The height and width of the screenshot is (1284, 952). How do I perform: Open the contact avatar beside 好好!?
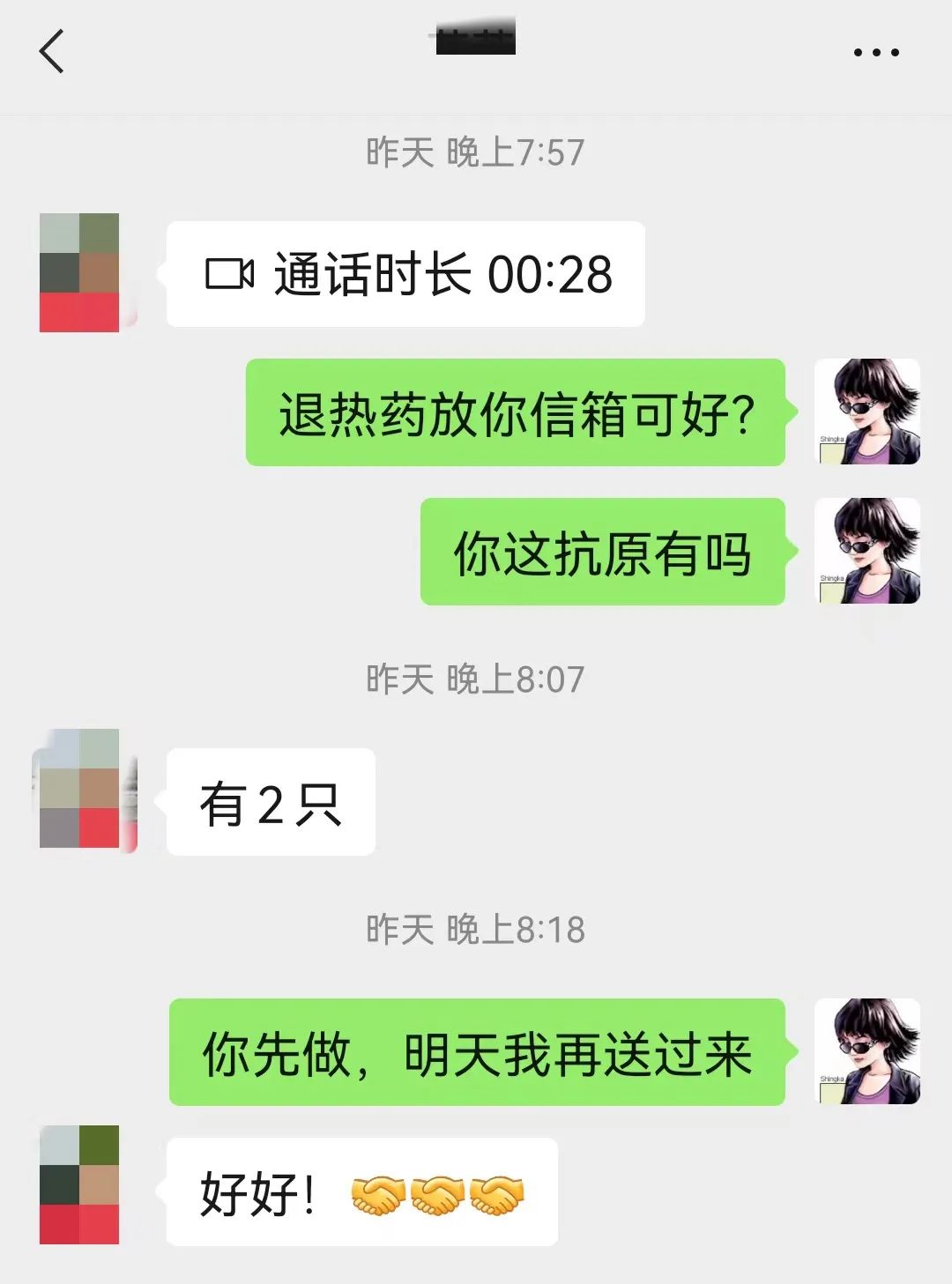(79, 1184)
